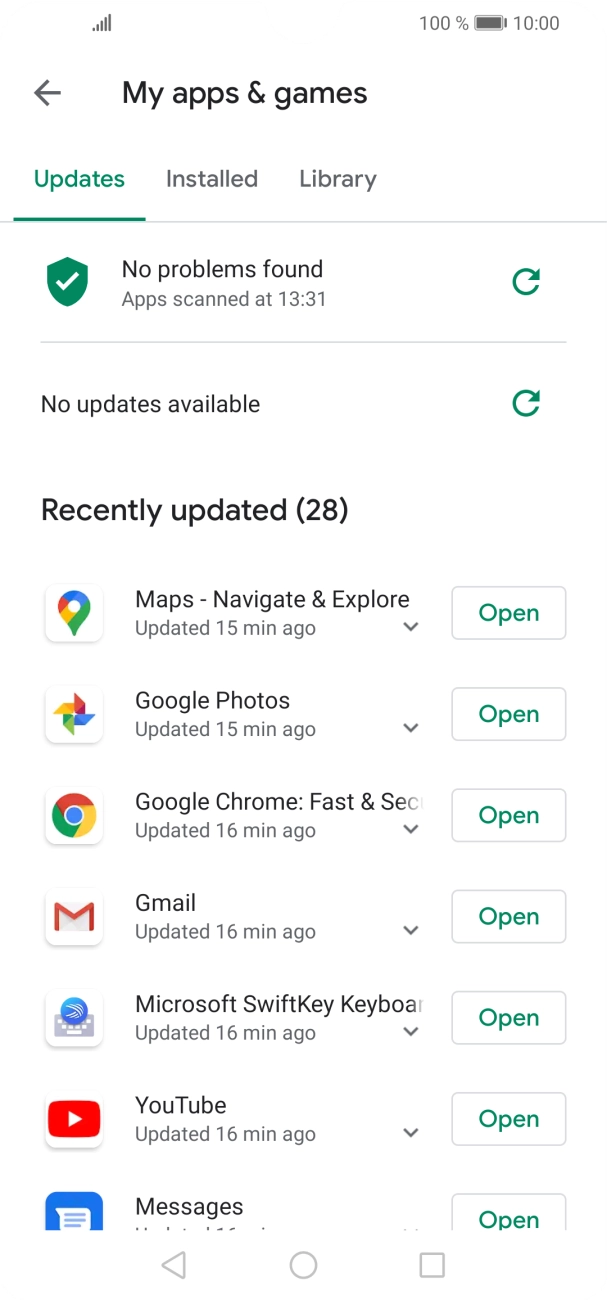Expand update details for Google Photos
607x1300 pixels.
(x=411, y=729)
